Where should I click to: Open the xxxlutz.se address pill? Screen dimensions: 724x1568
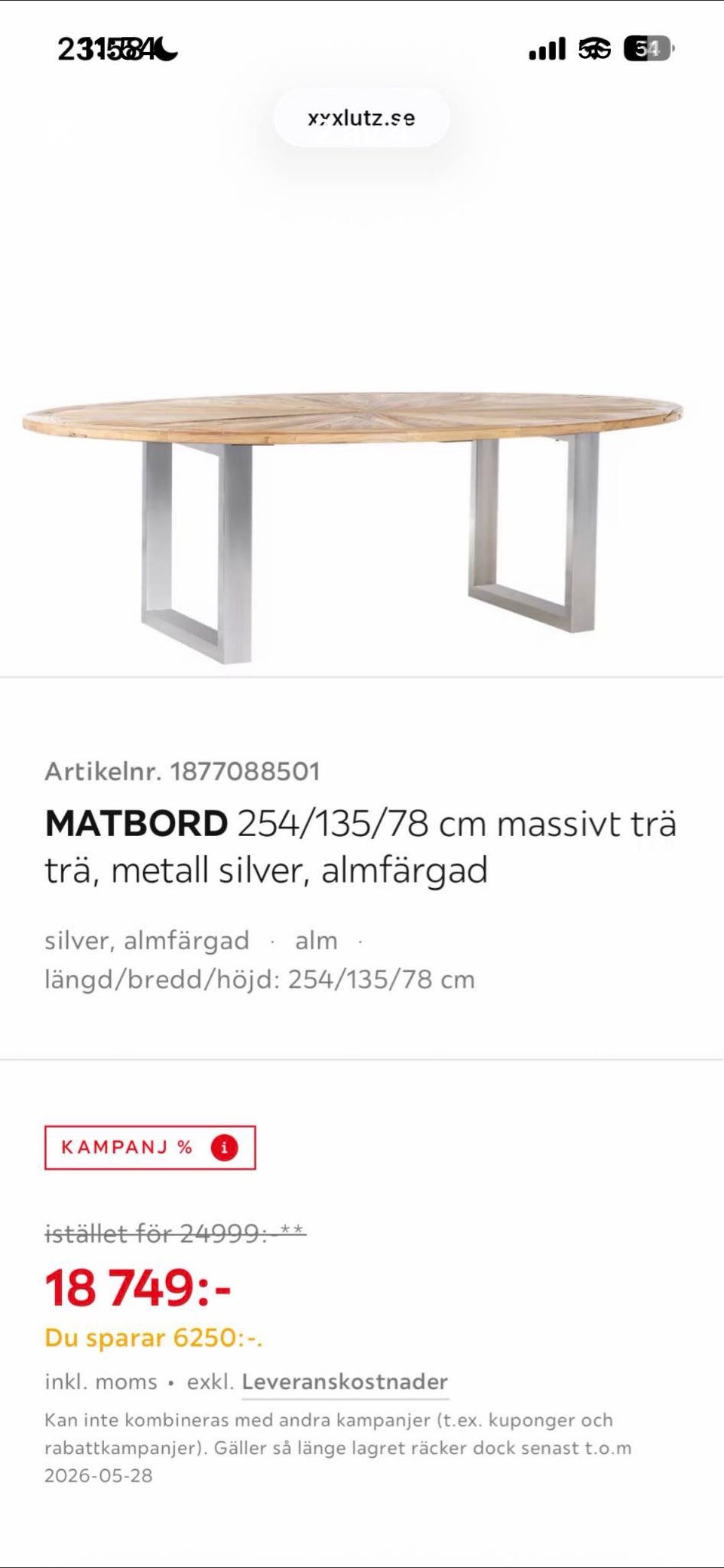click(x=361, y=118)
